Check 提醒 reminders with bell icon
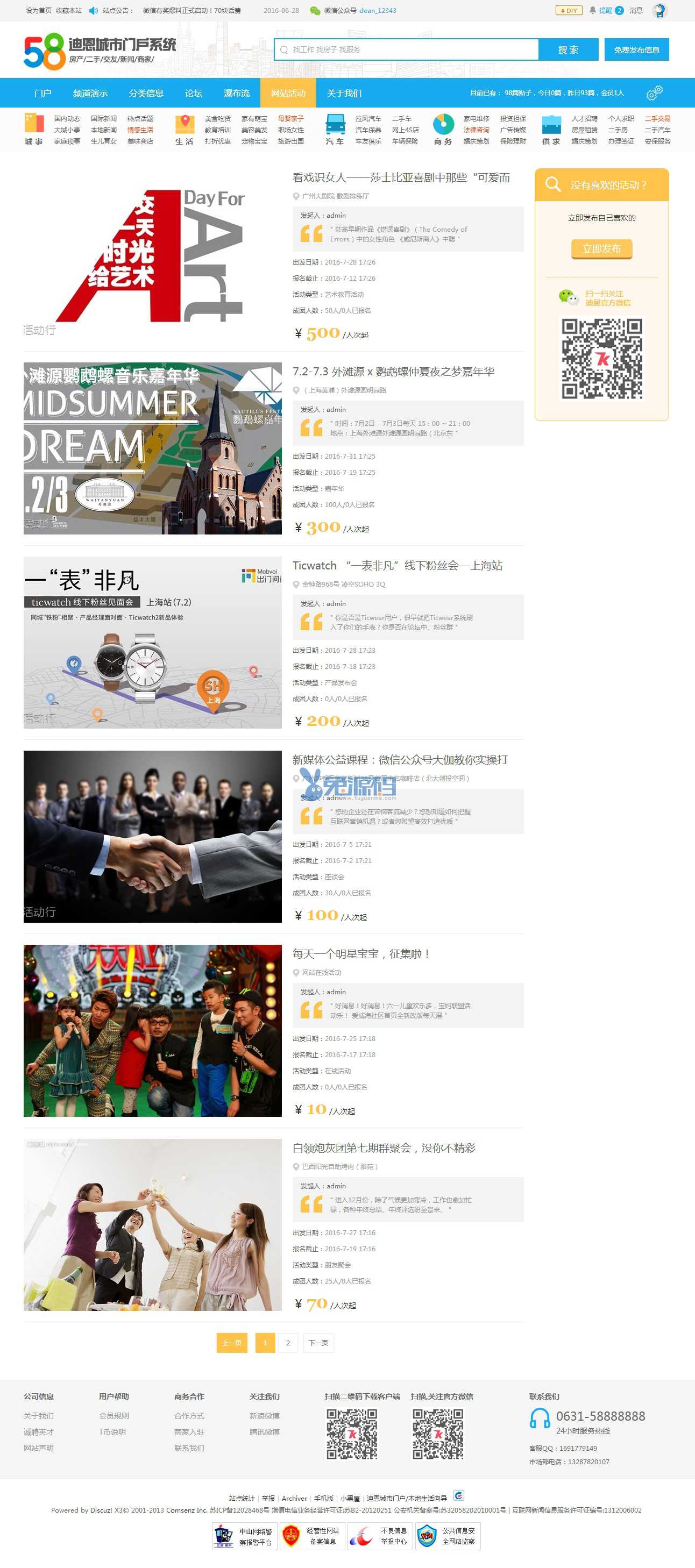 (x=601, y=10)
